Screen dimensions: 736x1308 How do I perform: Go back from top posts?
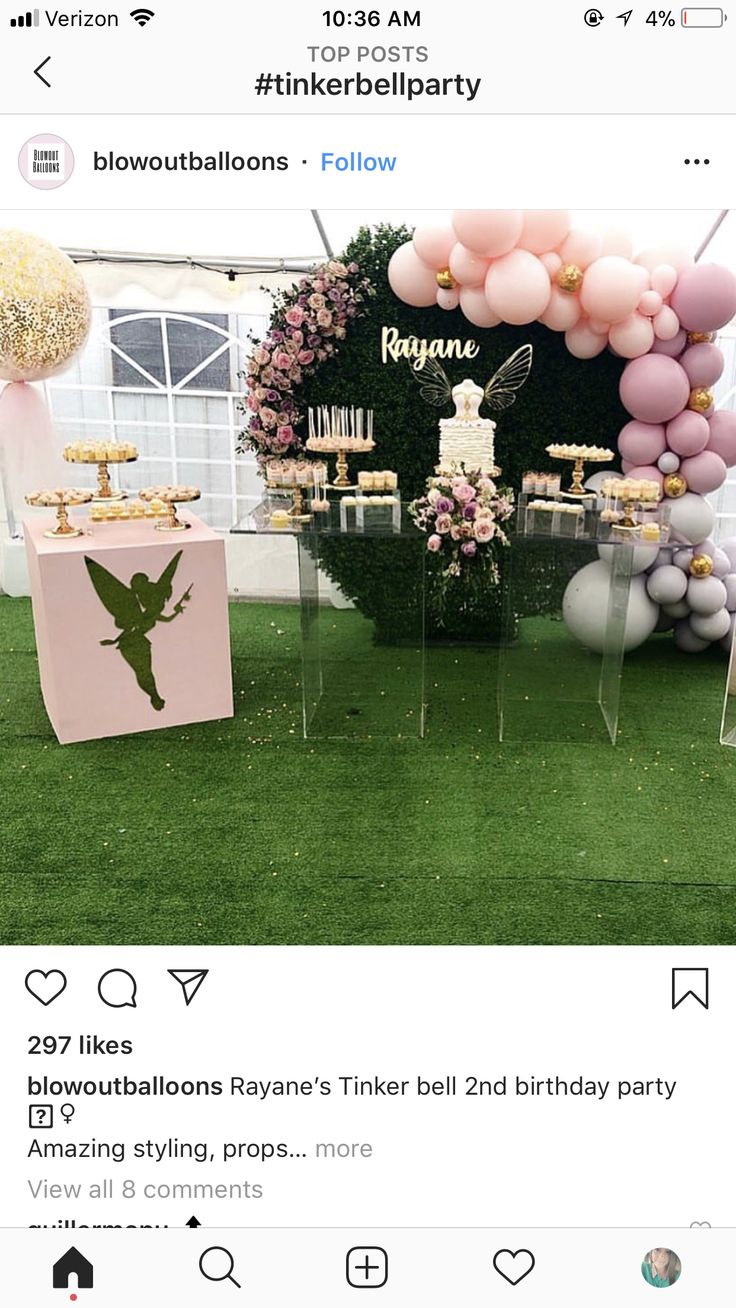[x=42, y=72]
